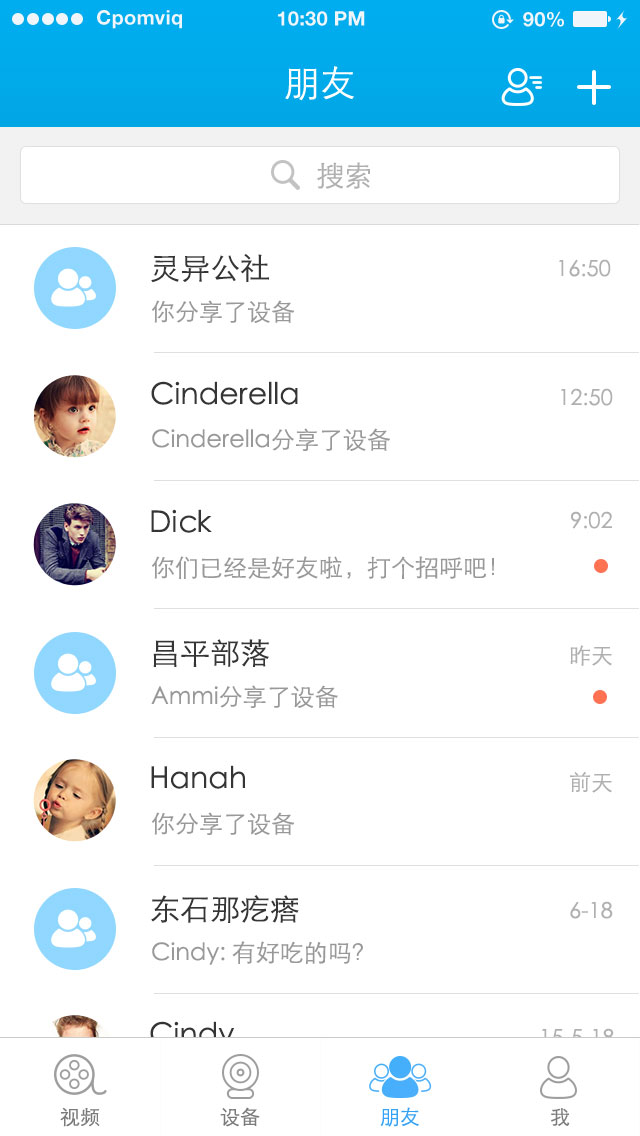Tap the plus icon to add
This screenshot has height=1136, width=640.
(x=593, y=88)
